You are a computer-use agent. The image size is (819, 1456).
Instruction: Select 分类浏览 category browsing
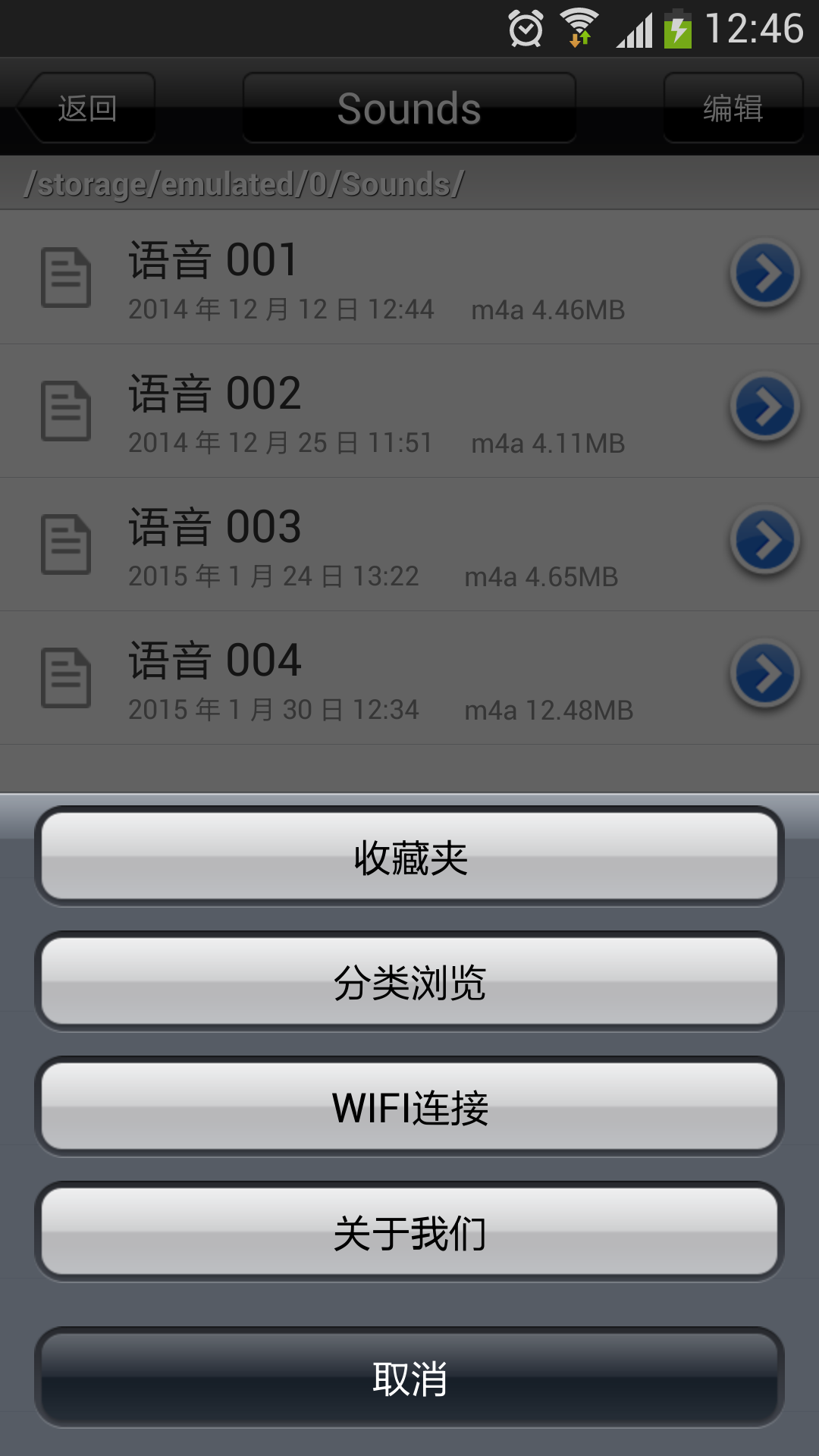[409, 982]
